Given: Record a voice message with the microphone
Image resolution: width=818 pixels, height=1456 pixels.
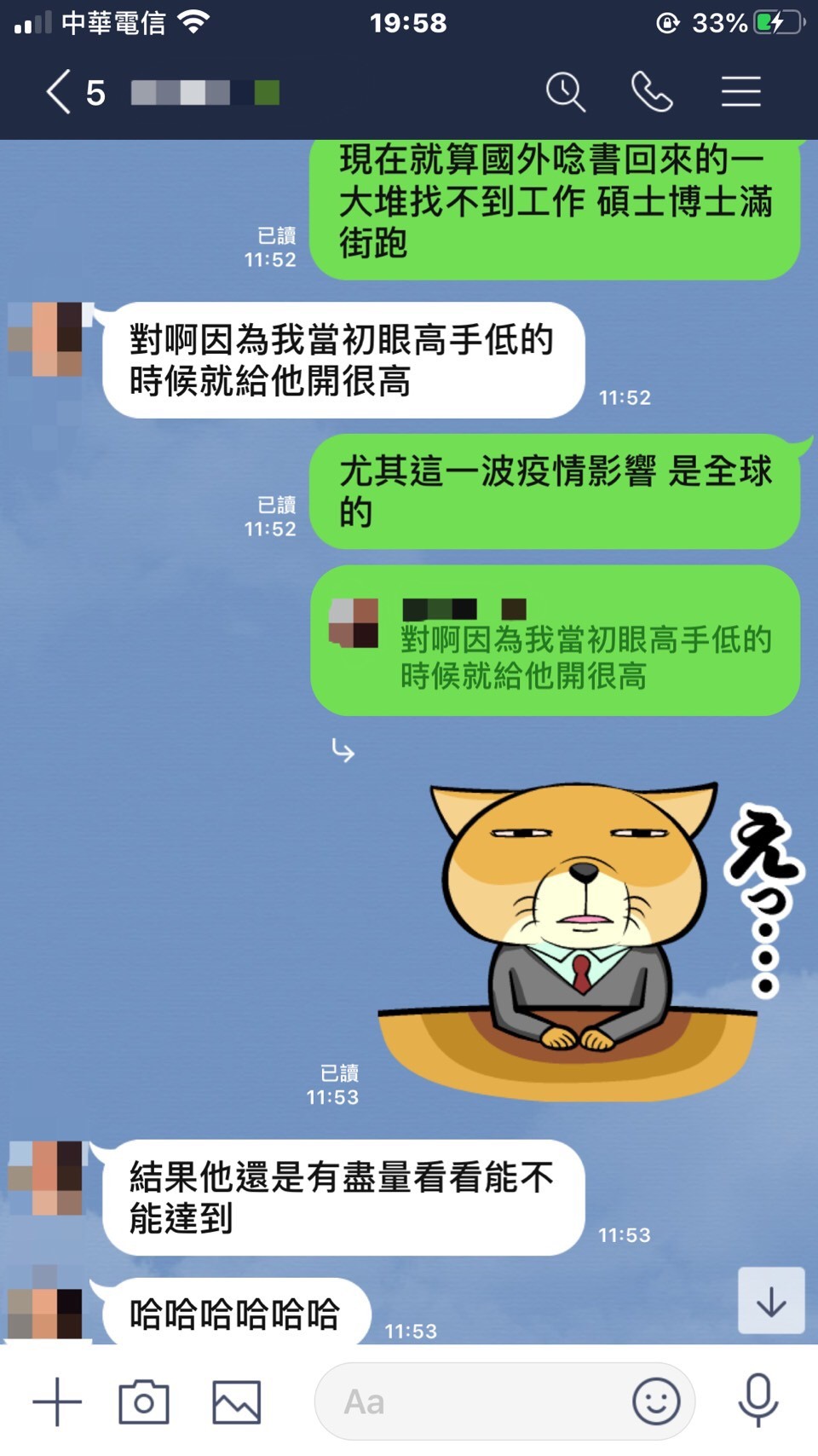Looking at the screenshot, I should tap(758, 1401).
